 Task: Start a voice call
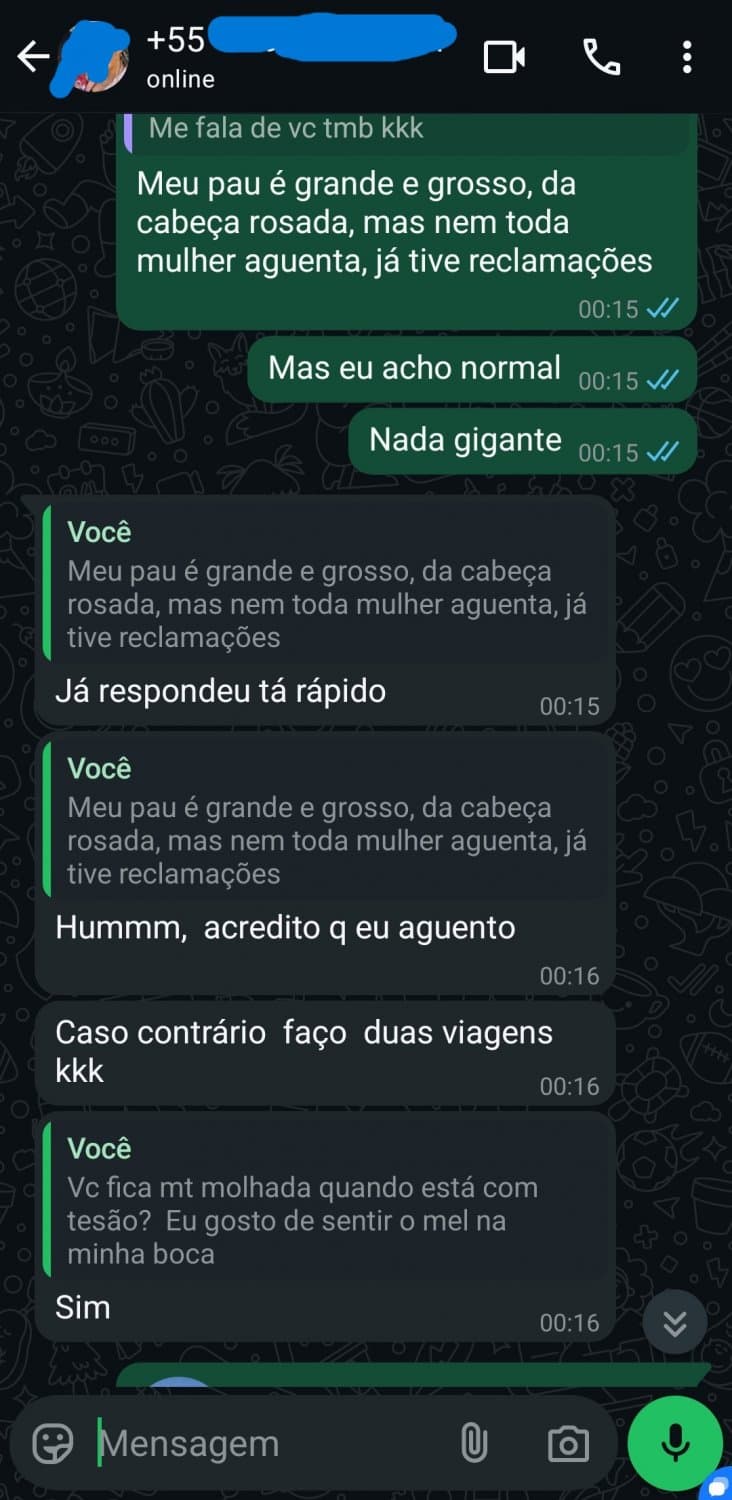coord(603,57)
